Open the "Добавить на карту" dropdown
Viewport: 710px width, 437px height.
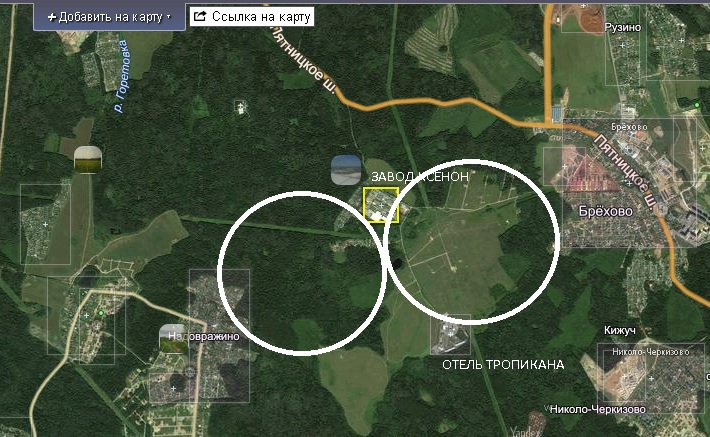[109, 17]
